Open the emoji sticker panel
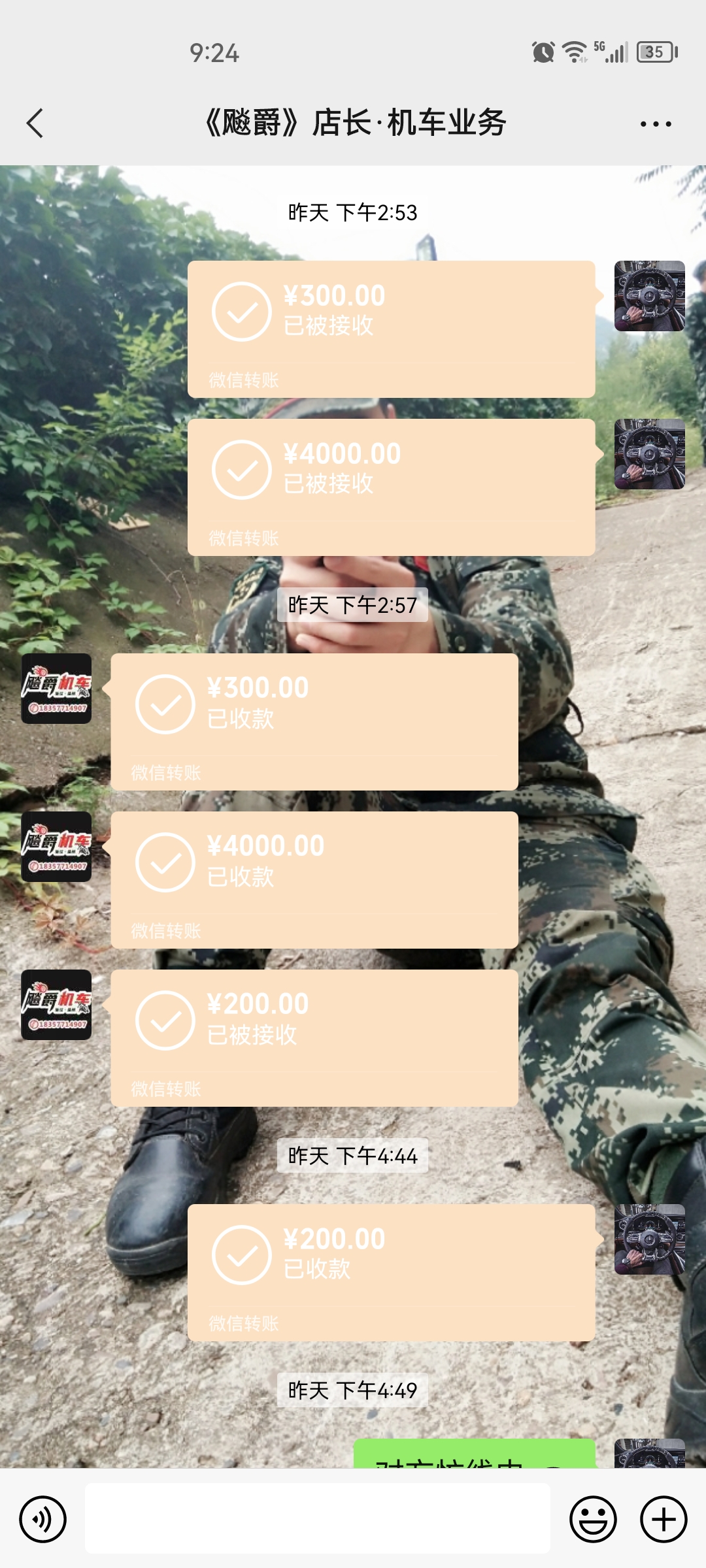Image resolution: width=706 pixels, height=1568 pixels. [x=593, y=1519]
